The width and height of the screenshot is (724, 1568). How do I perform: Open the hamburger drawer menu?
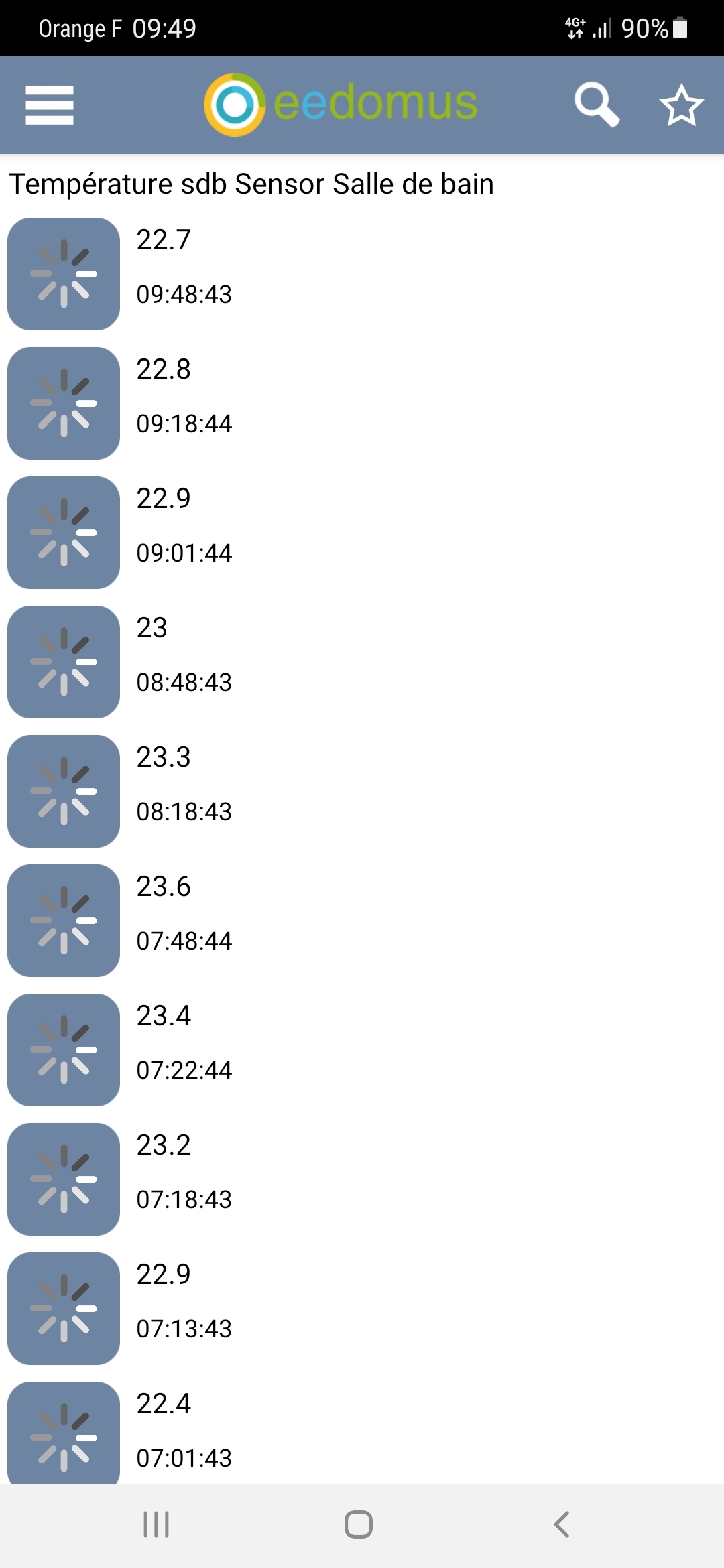coord(49,105)
